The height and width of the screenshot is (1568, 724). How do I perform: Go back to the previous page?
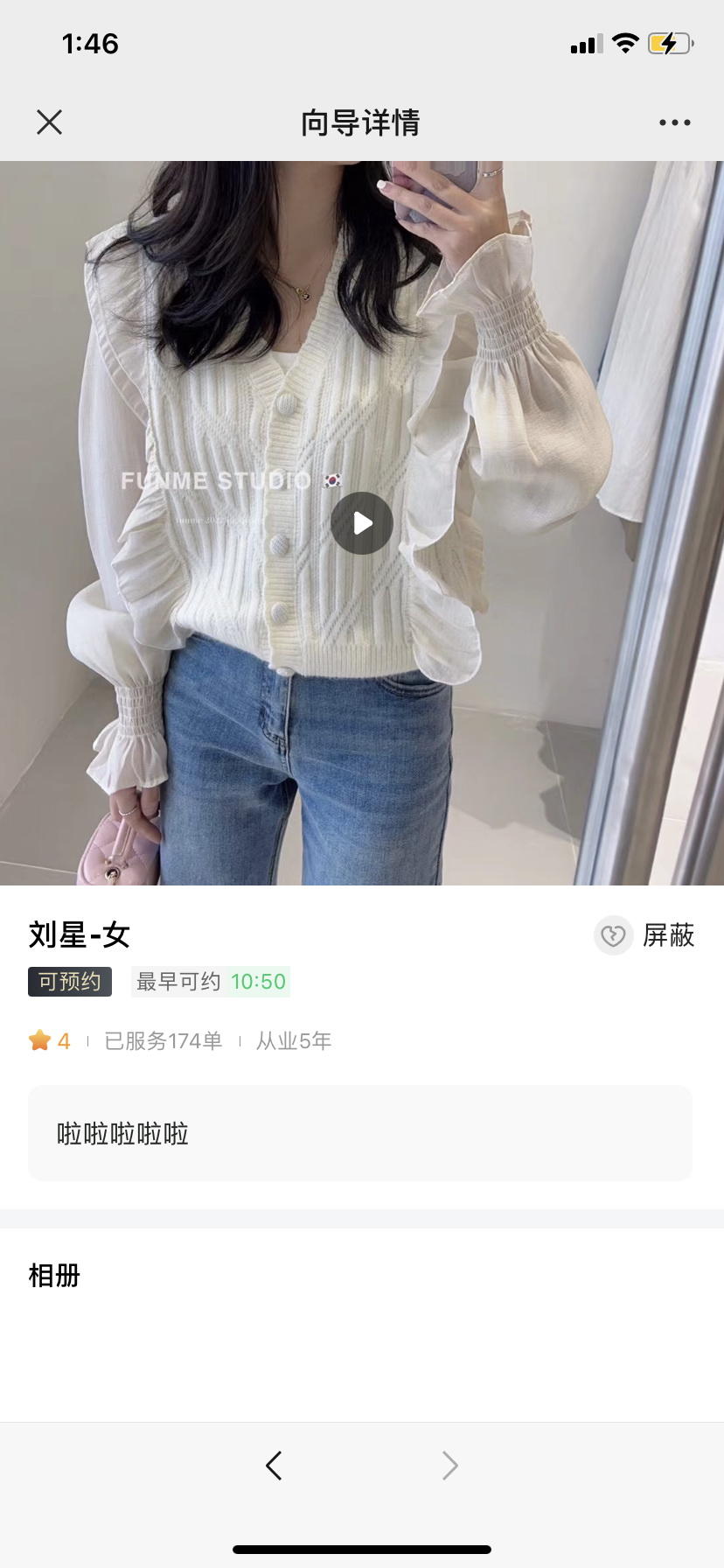(274, 1465)
